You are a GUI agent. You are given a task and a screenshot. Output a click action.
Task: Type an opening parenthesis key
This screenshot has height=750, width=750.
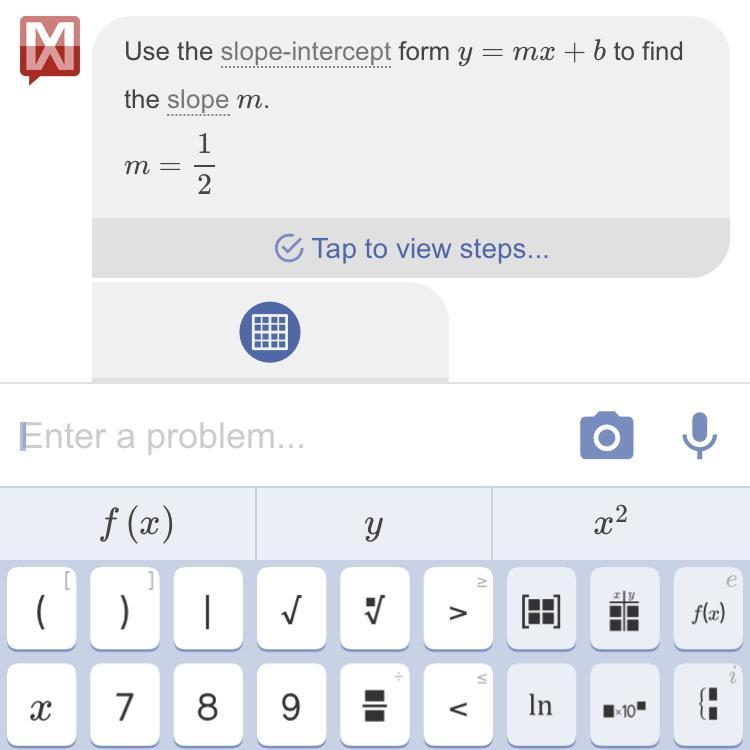pyautogui.click(x=41, y=609)
